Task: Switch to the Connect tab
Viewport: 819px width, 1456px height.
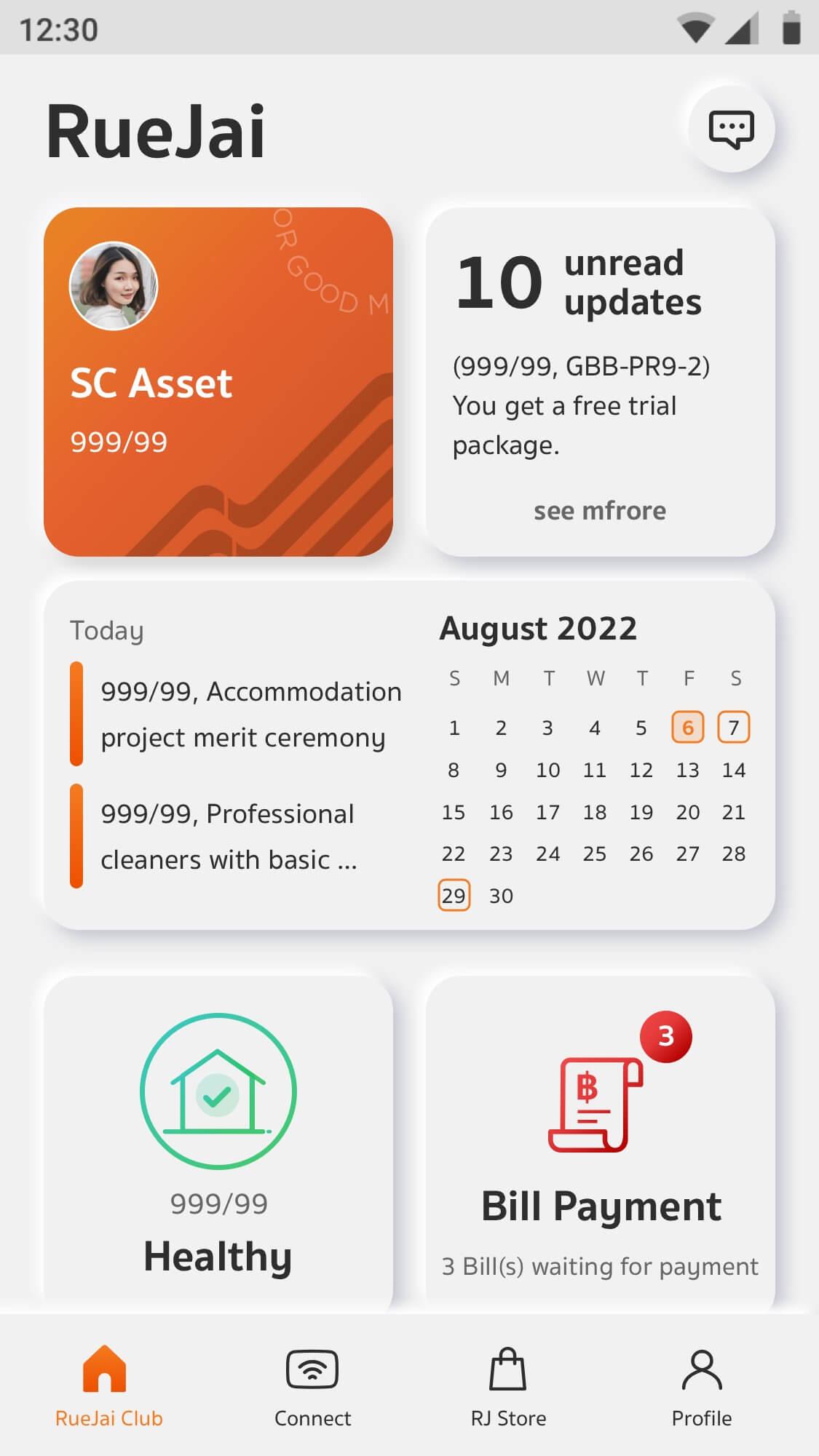Action: click(312, 1386)
